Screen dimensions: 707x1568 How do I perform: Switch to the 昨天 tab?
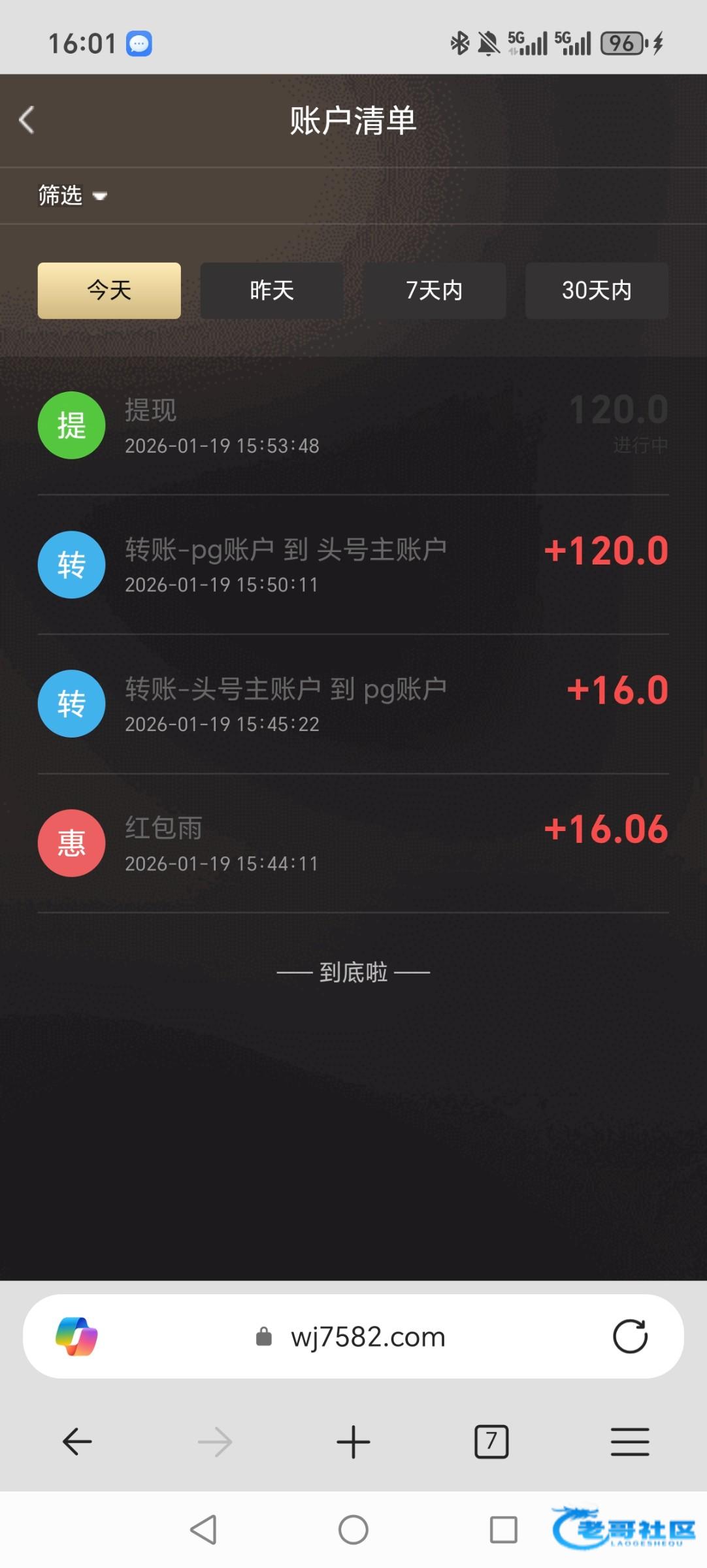click(x=272, y=291)
